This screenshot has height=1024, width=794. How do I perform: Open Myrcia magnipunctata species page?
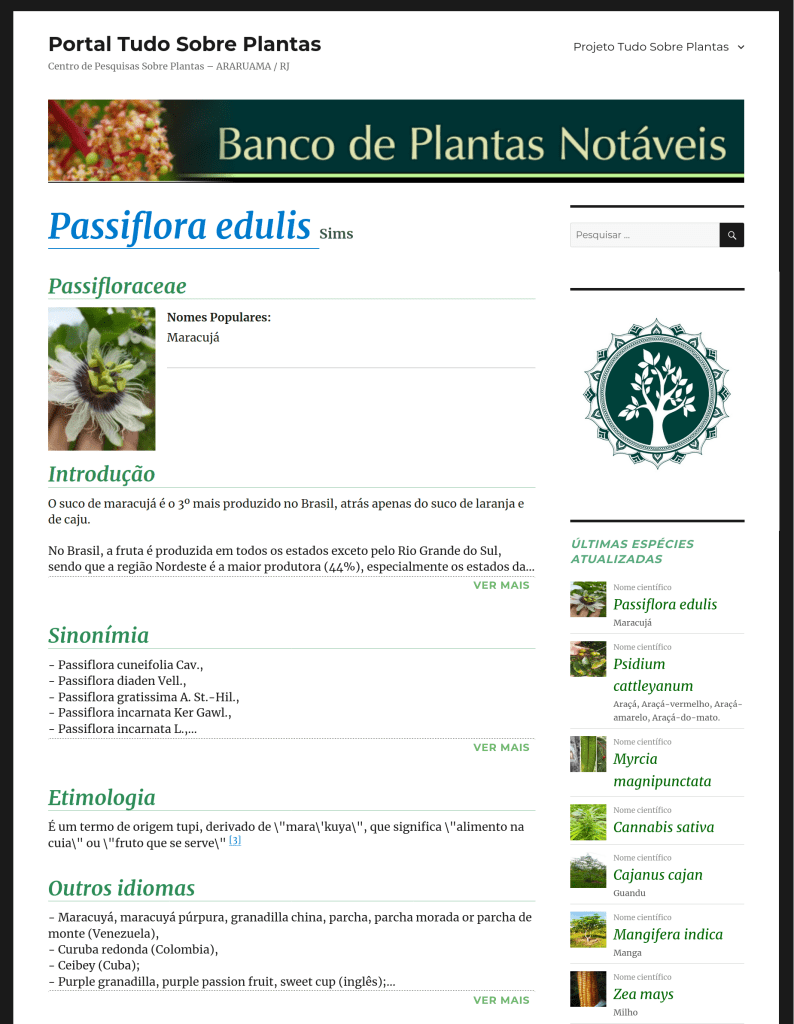661,769
